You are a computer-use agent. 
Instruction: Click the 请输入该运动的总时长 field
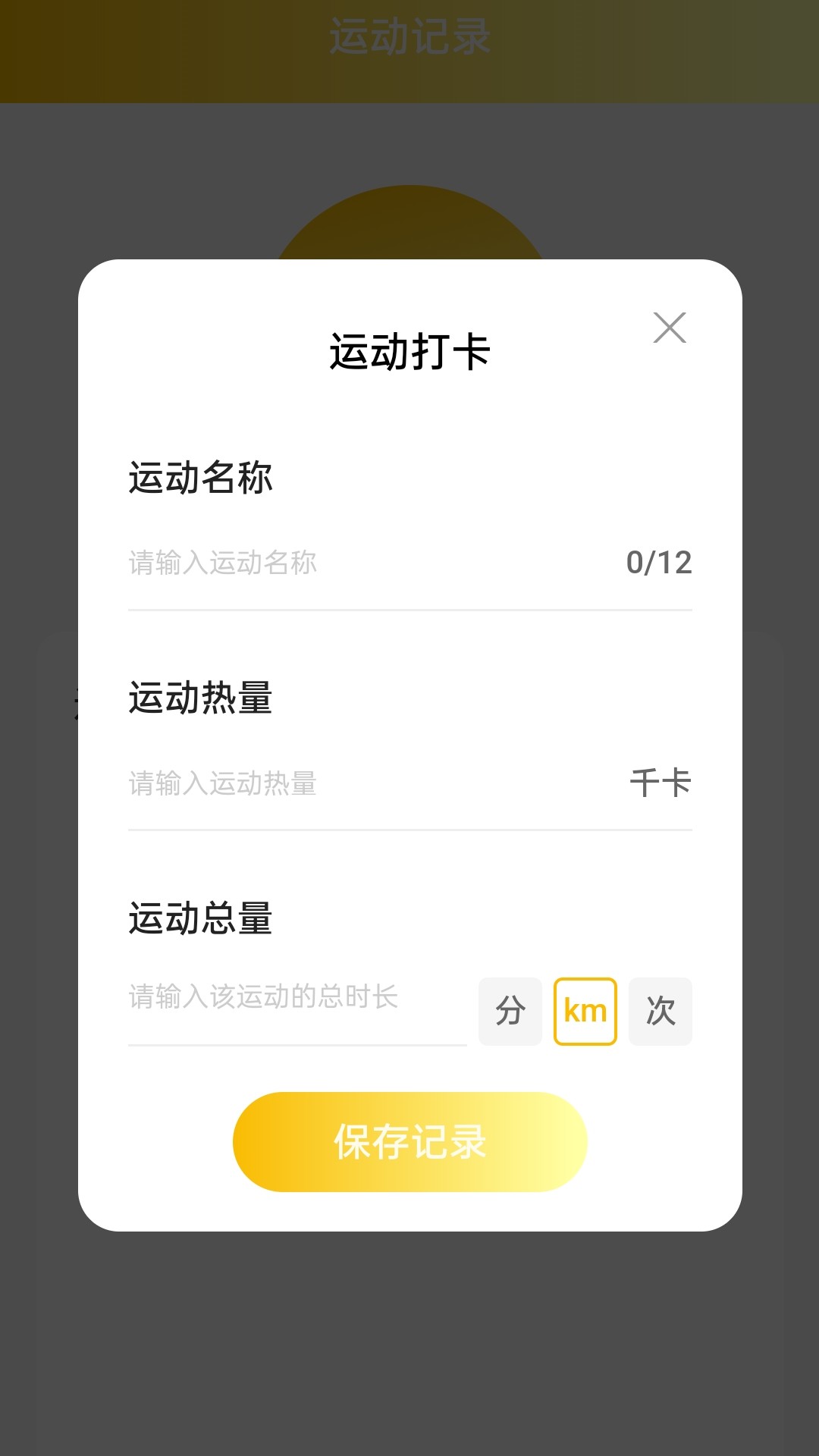262,997
